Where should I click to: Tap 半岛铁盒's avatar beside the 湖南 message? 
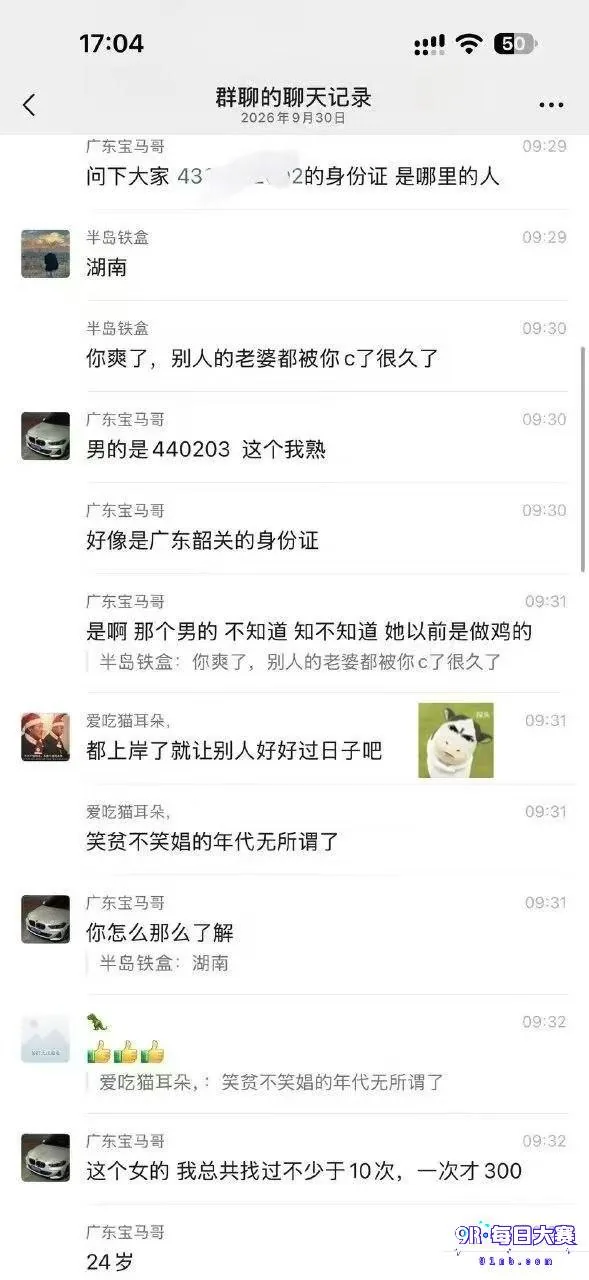[x=46, y=254]
